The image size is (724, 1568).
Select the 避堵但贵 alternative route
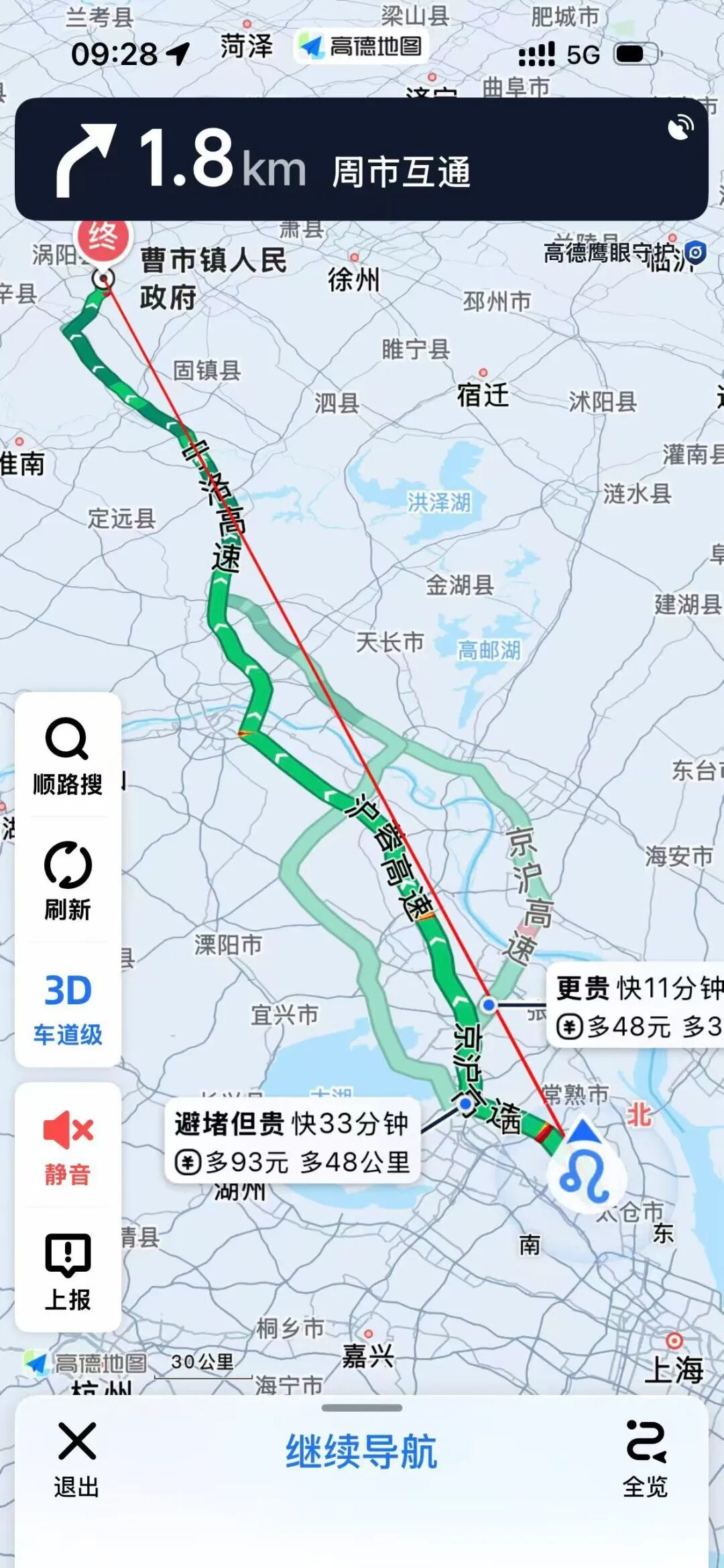point(292,1142)
